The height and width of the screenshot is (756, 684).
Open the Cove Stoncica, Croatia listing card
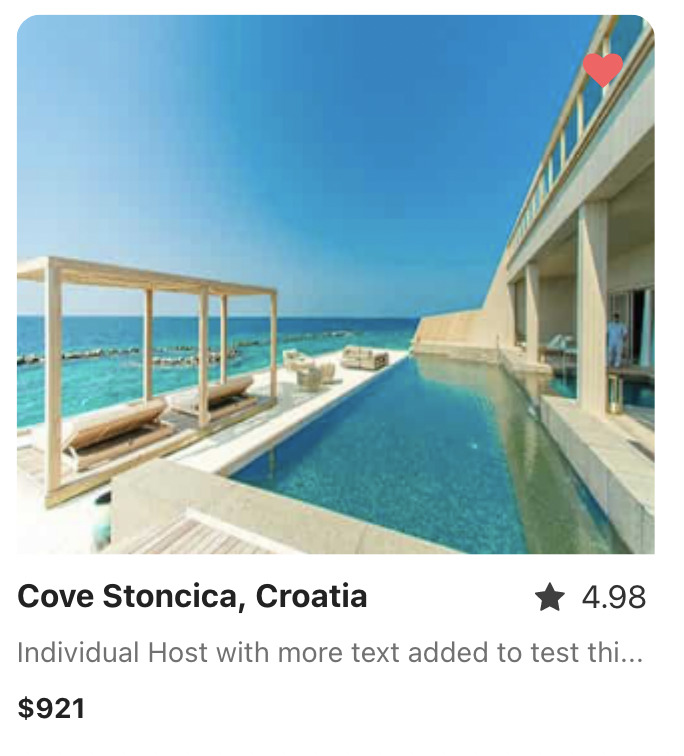(193, 597)
